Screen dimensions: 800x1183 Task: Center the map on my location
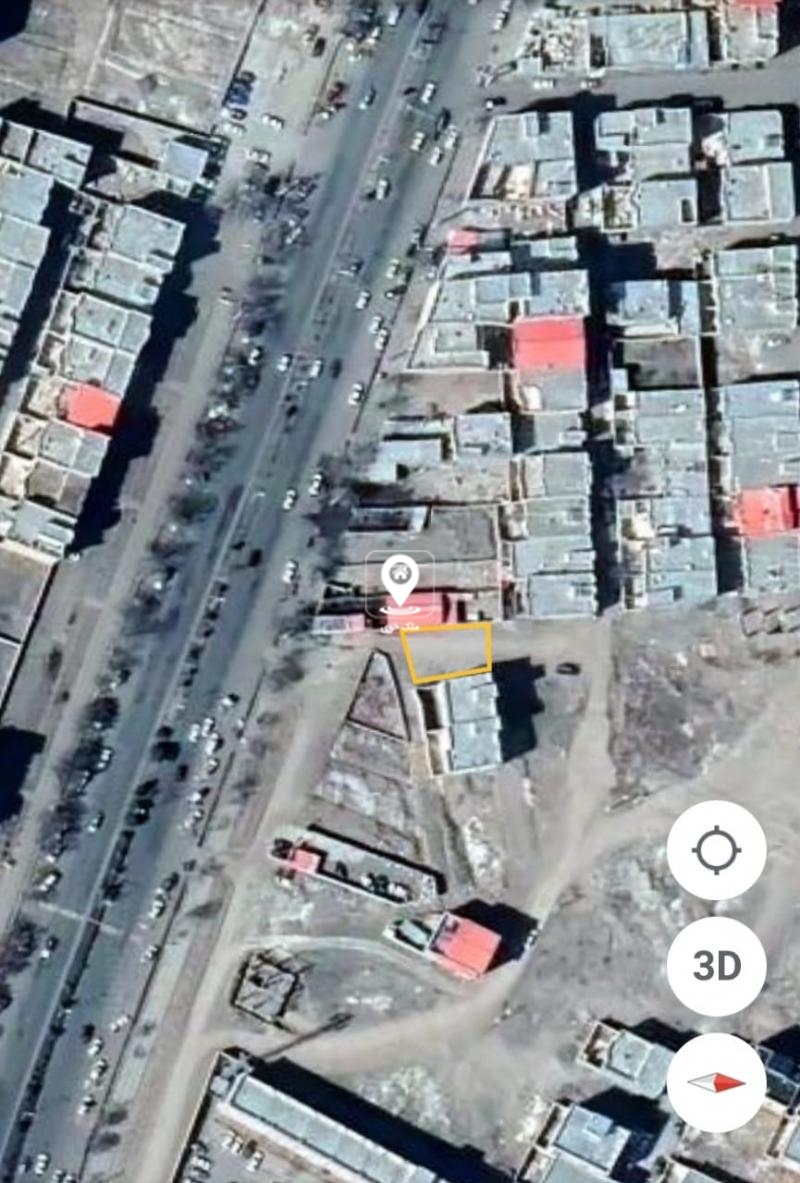pos(716,850)
